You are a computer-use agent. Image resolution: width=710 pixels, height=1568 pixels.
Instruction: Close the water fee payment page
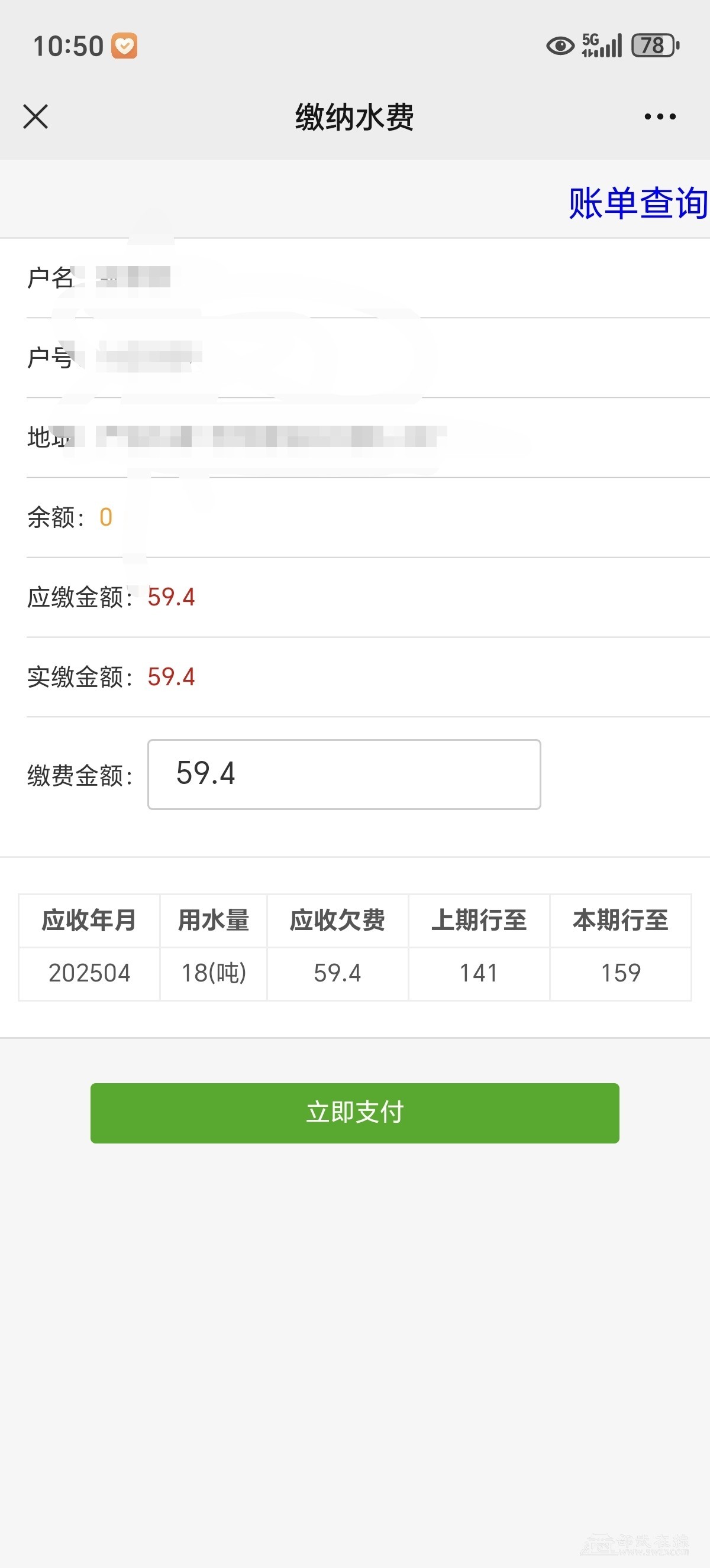(x=35, y=116)
